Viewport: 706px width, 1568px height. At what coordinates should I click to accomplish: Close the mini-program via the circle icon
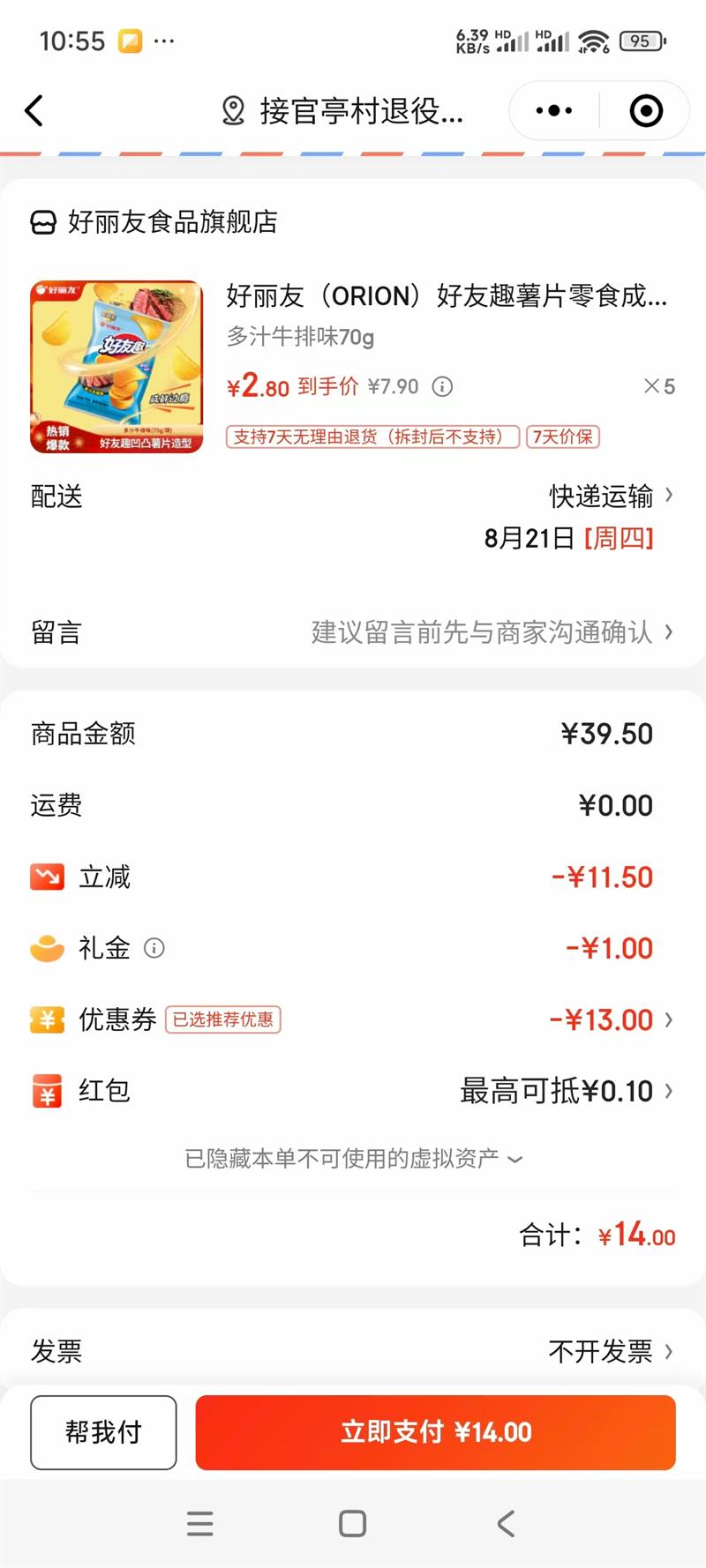[x=646, y=111]
